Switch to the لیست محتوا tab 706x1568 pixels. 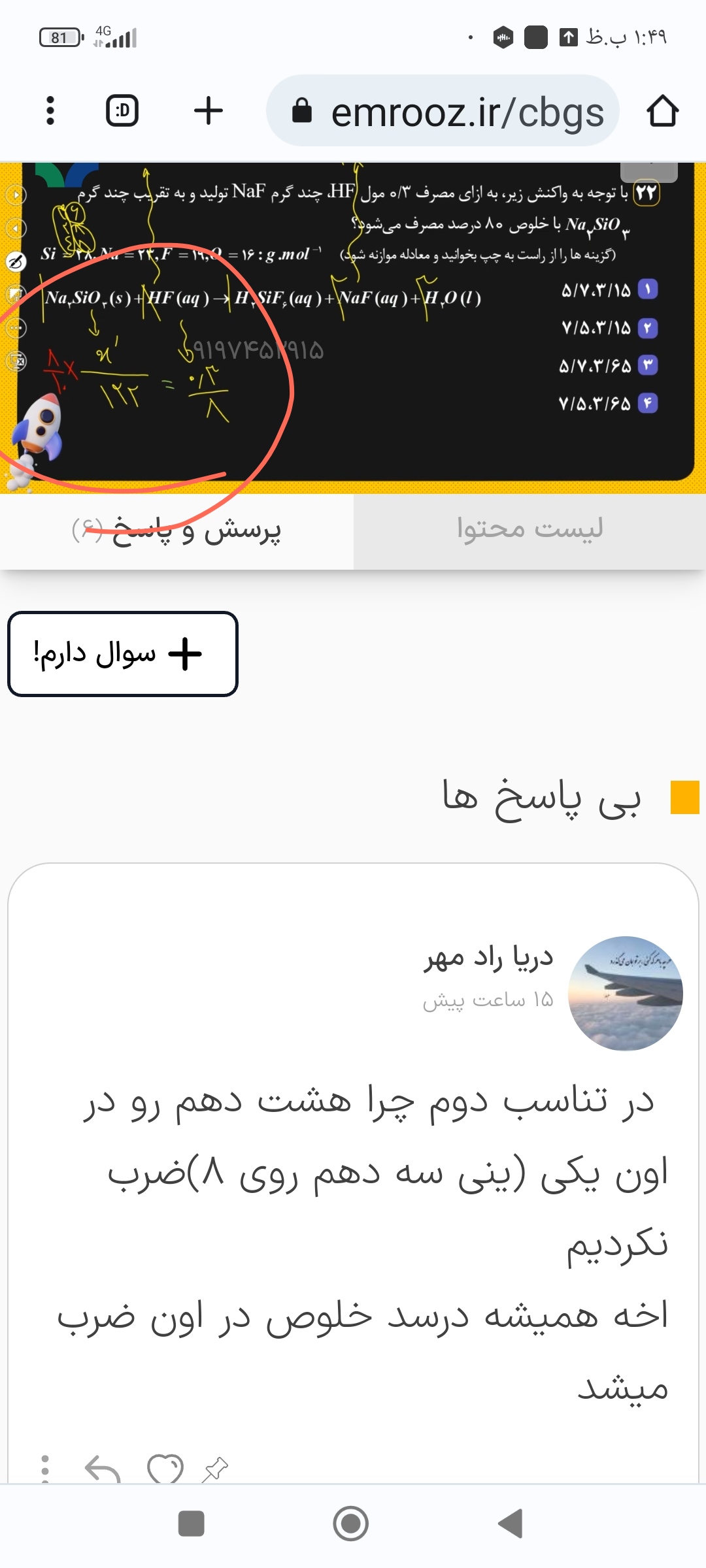[529, 530]
